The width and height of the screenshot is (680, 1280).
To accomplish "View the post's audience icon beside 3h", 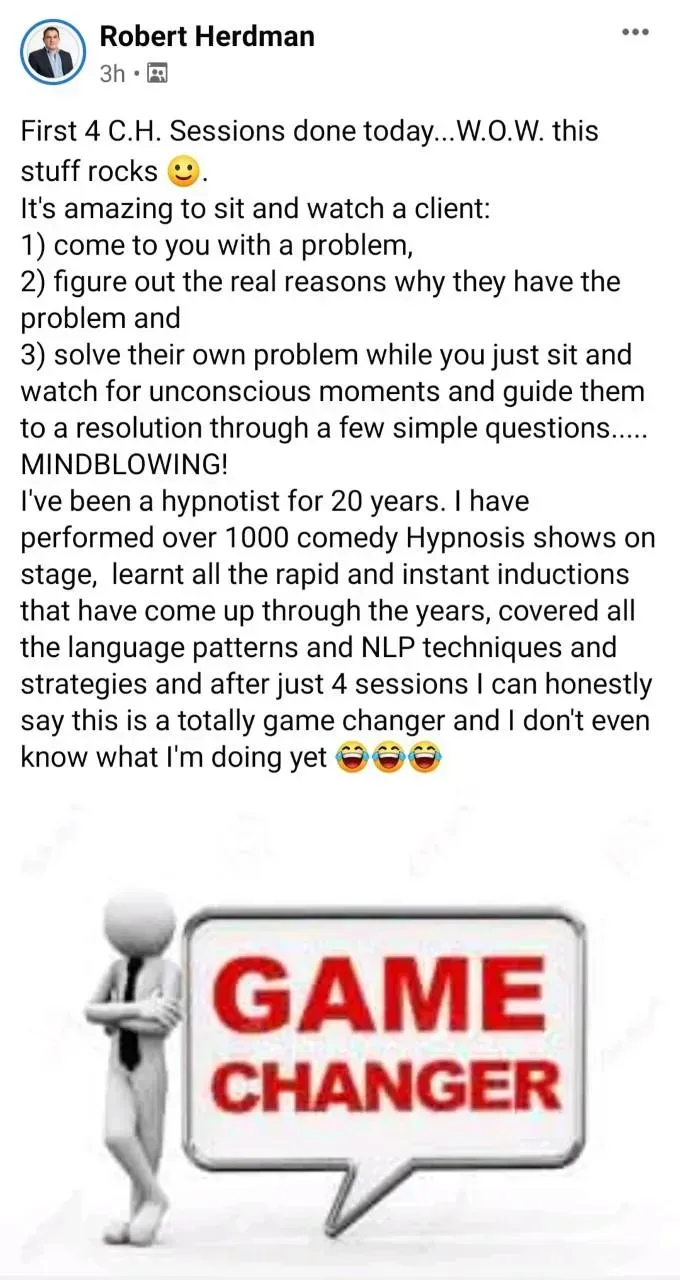I will 157,73.
